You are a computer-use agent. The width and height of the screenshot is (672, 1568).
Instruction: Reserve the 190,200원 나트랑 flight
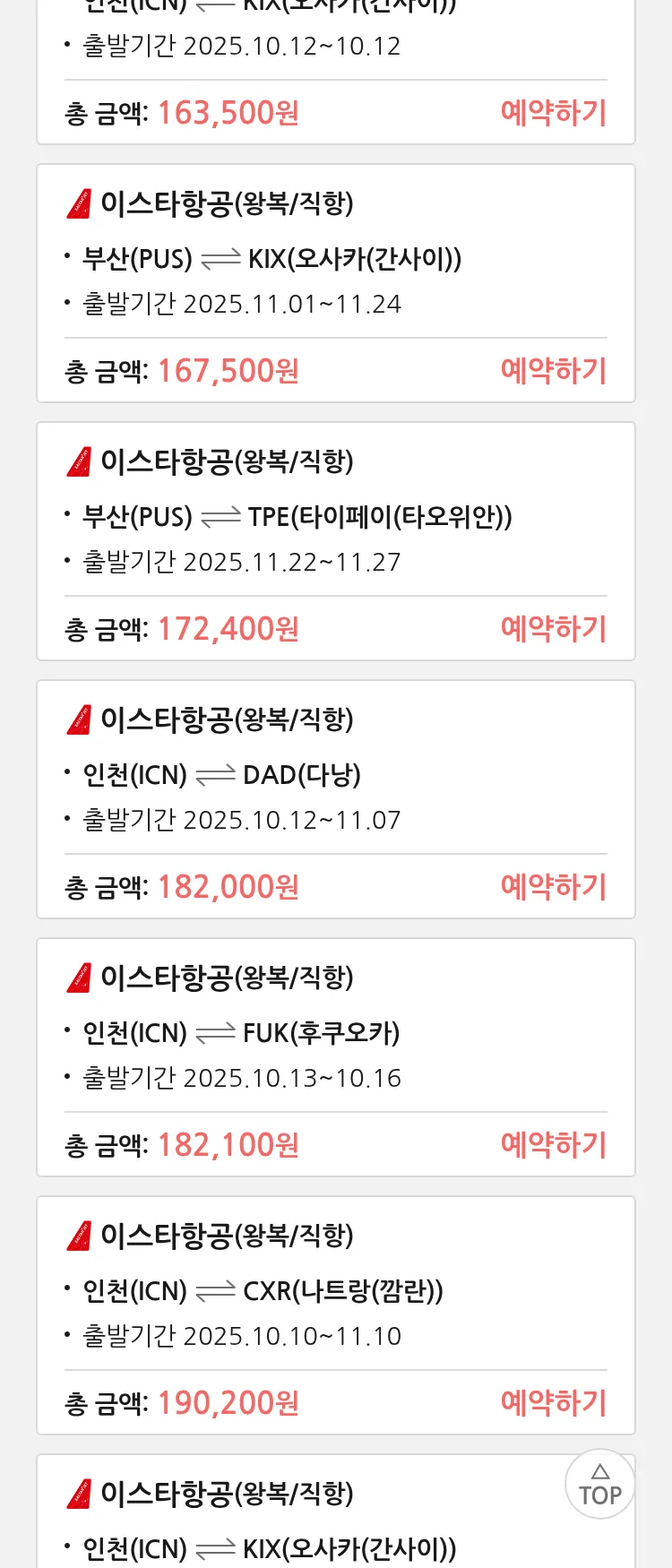[x=553, y=1403]
